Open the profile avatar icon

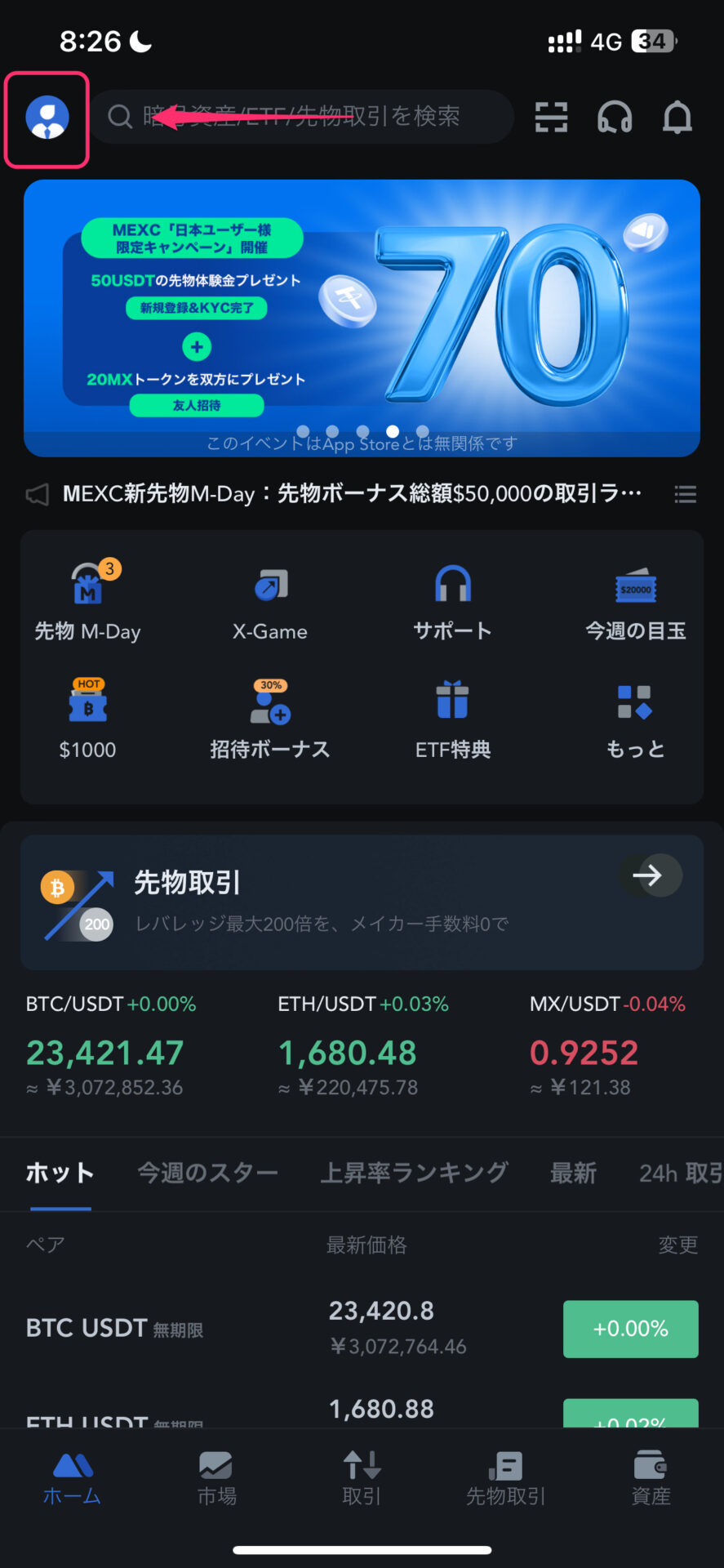47,118
